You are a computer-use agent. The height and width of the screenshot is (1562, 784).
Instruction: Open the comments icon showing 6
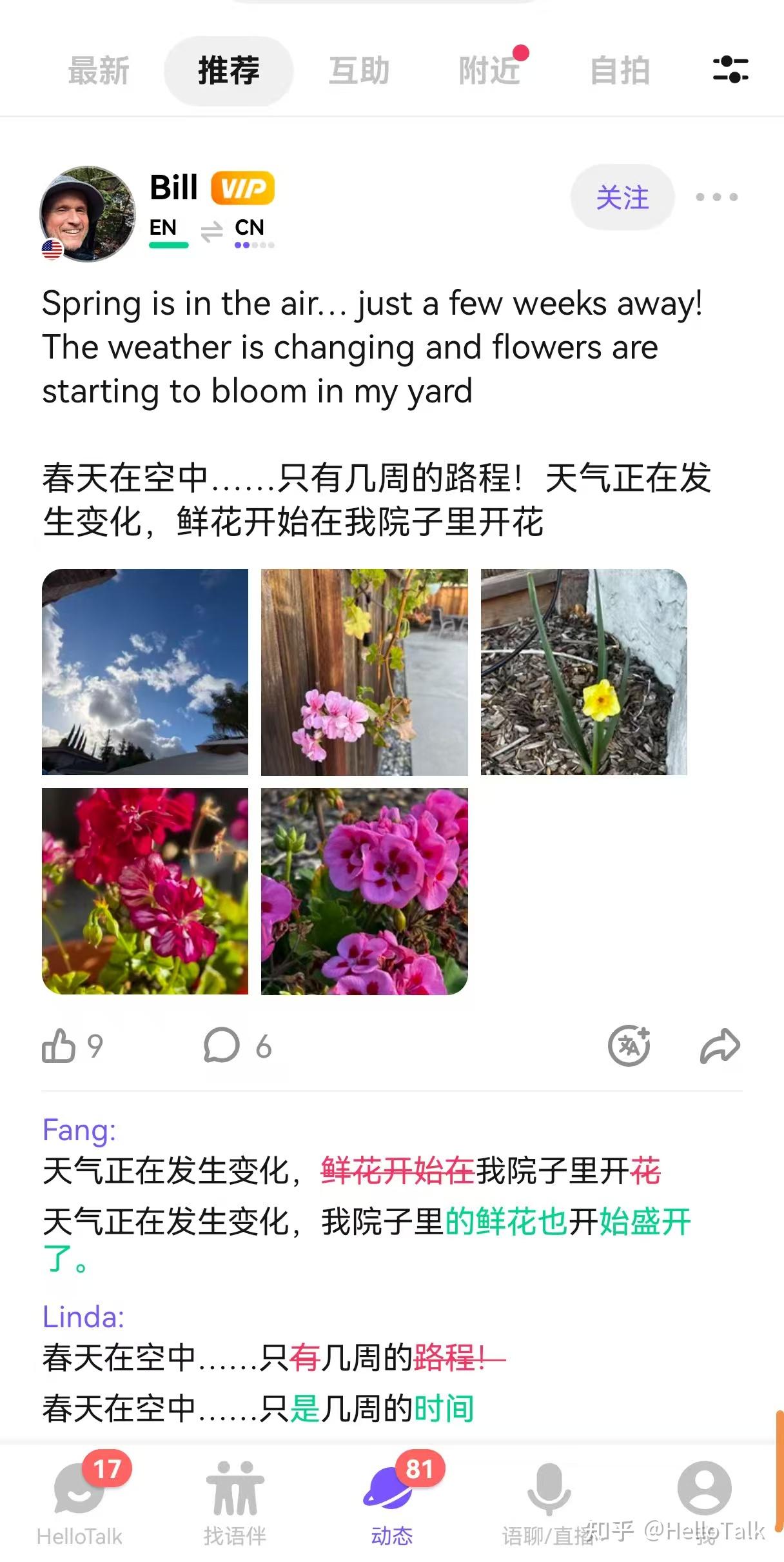click(x=222, y=1045)
